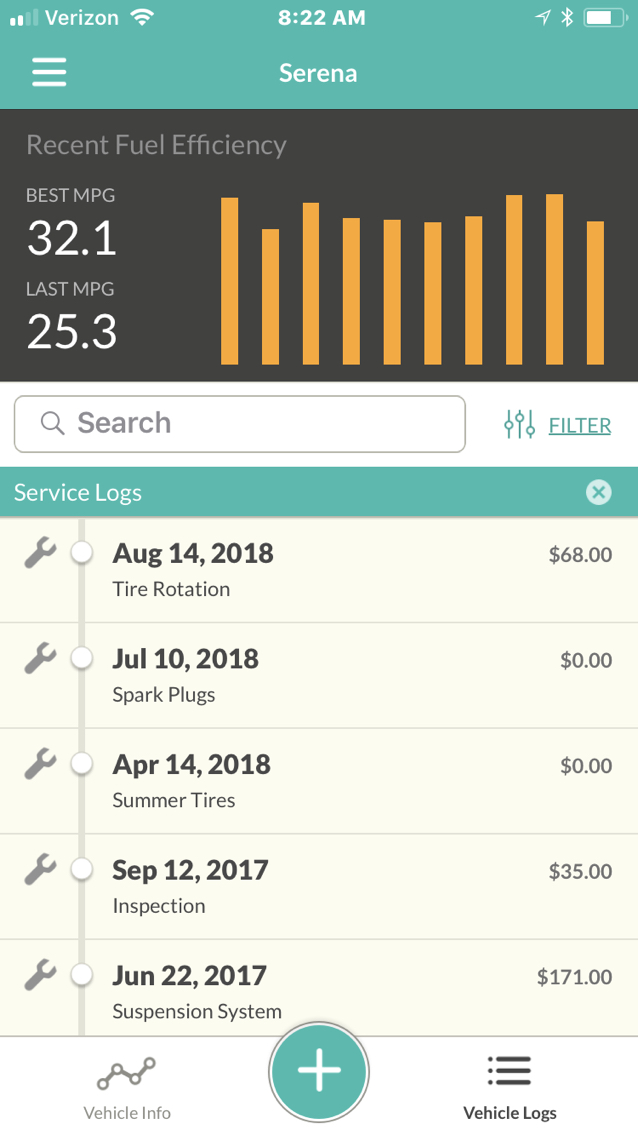This screenshot has height=1136, width=638.
Task: Add a new log entry
Action: [319, 1071]
